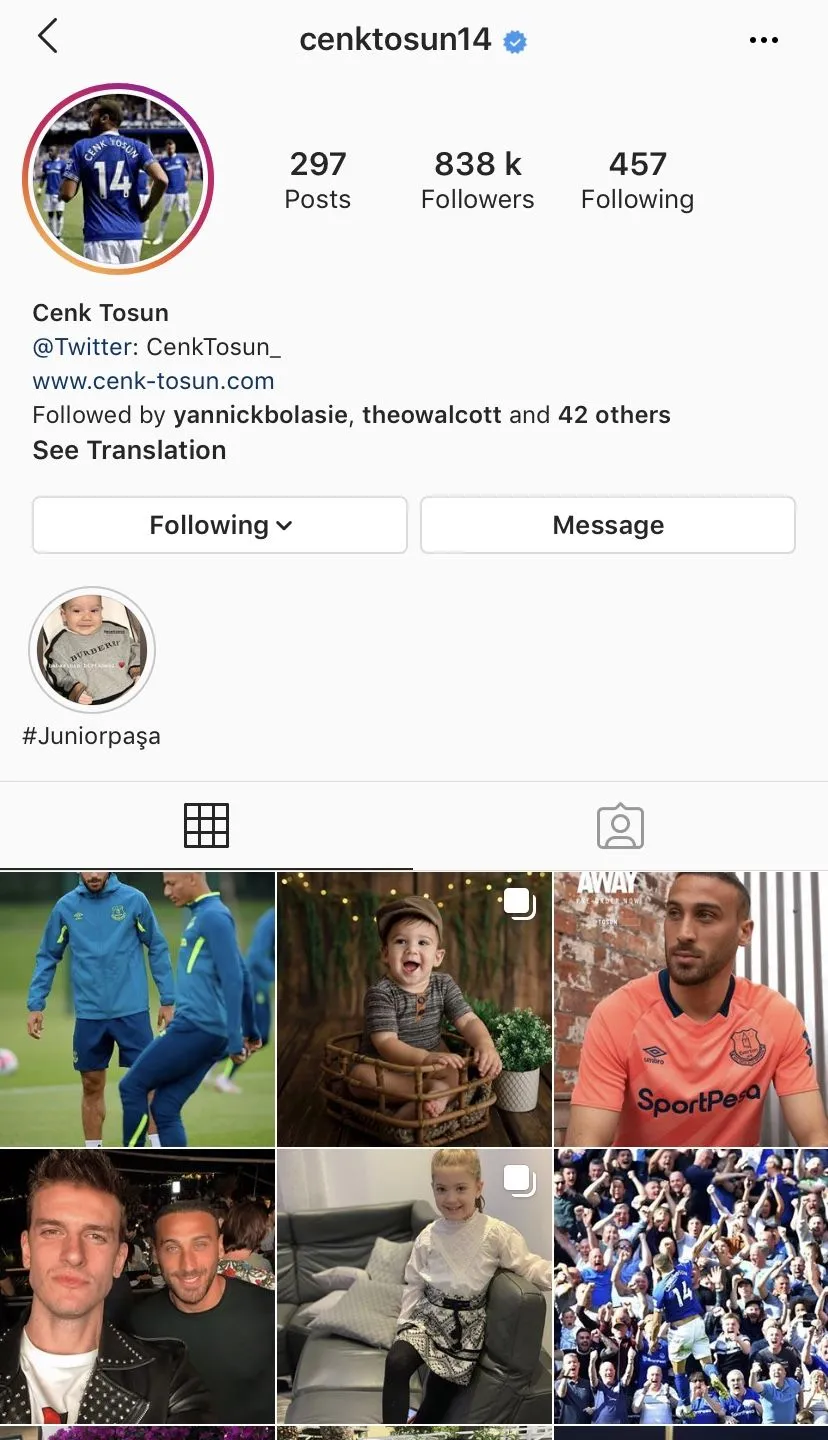Open the www.cenk-tosun.com website link
This screenshot has height=1440, width=828.
pyautogui.click(x=153, y=381)
